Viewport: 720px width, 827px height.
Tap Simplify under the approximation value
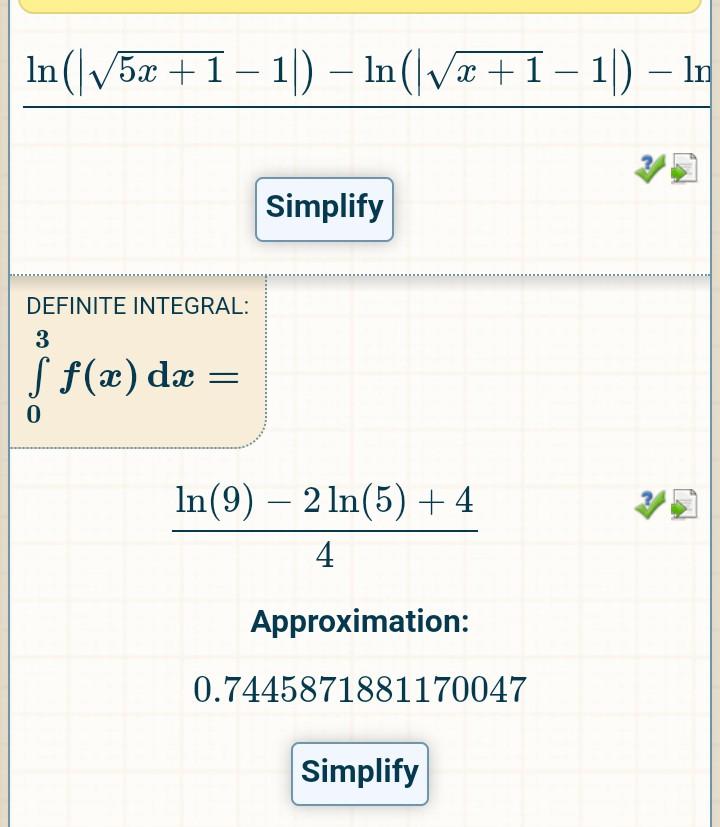359,772
